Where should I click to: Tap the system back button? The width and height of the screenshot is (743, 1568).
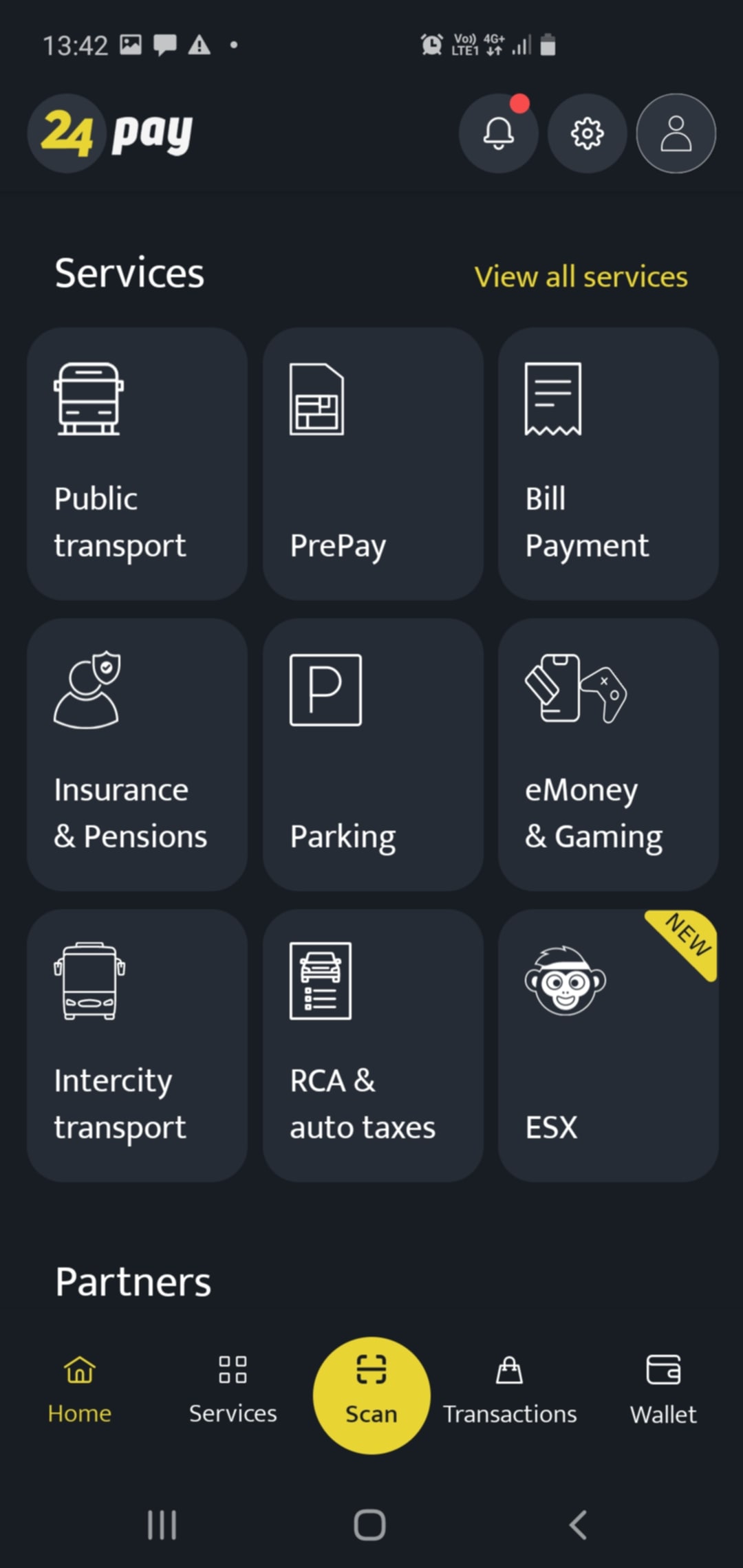pyautogui.click(x=578, y=1525)
